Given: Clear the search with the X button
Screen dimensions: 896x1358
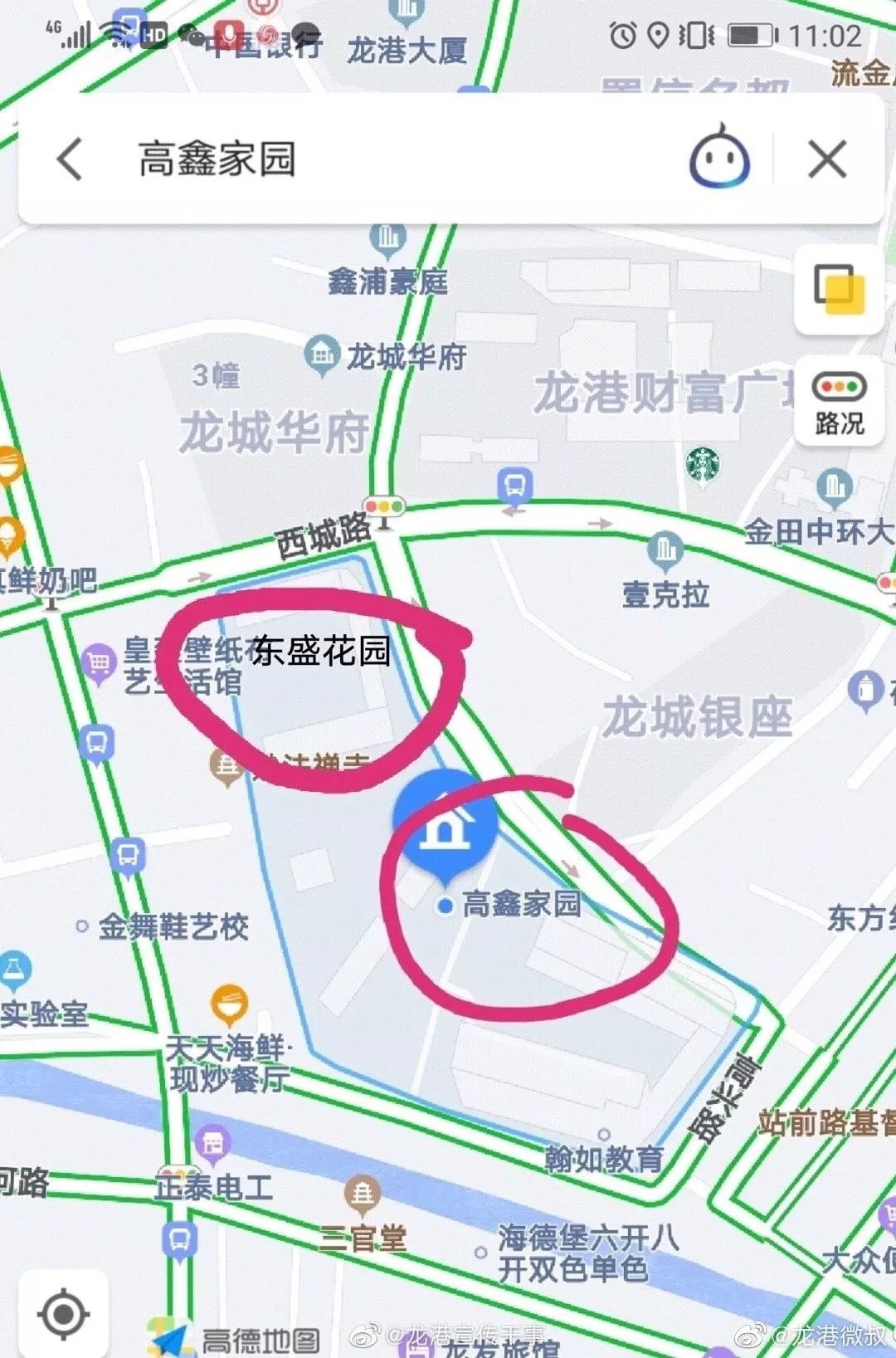Looking at the screenshot, I should click(826, 159).
